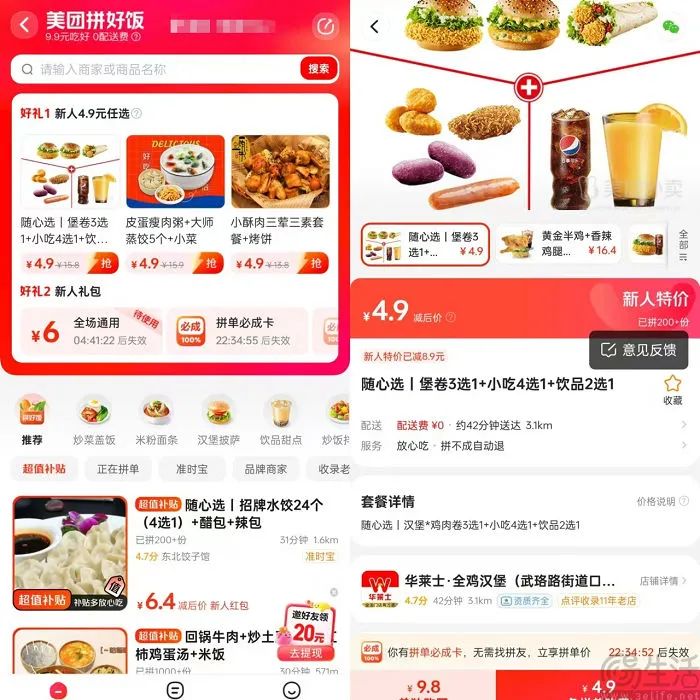Filter by the 正在拼单 chip
The width and height of the screenshot is (700, 700).
pos(119,469)
